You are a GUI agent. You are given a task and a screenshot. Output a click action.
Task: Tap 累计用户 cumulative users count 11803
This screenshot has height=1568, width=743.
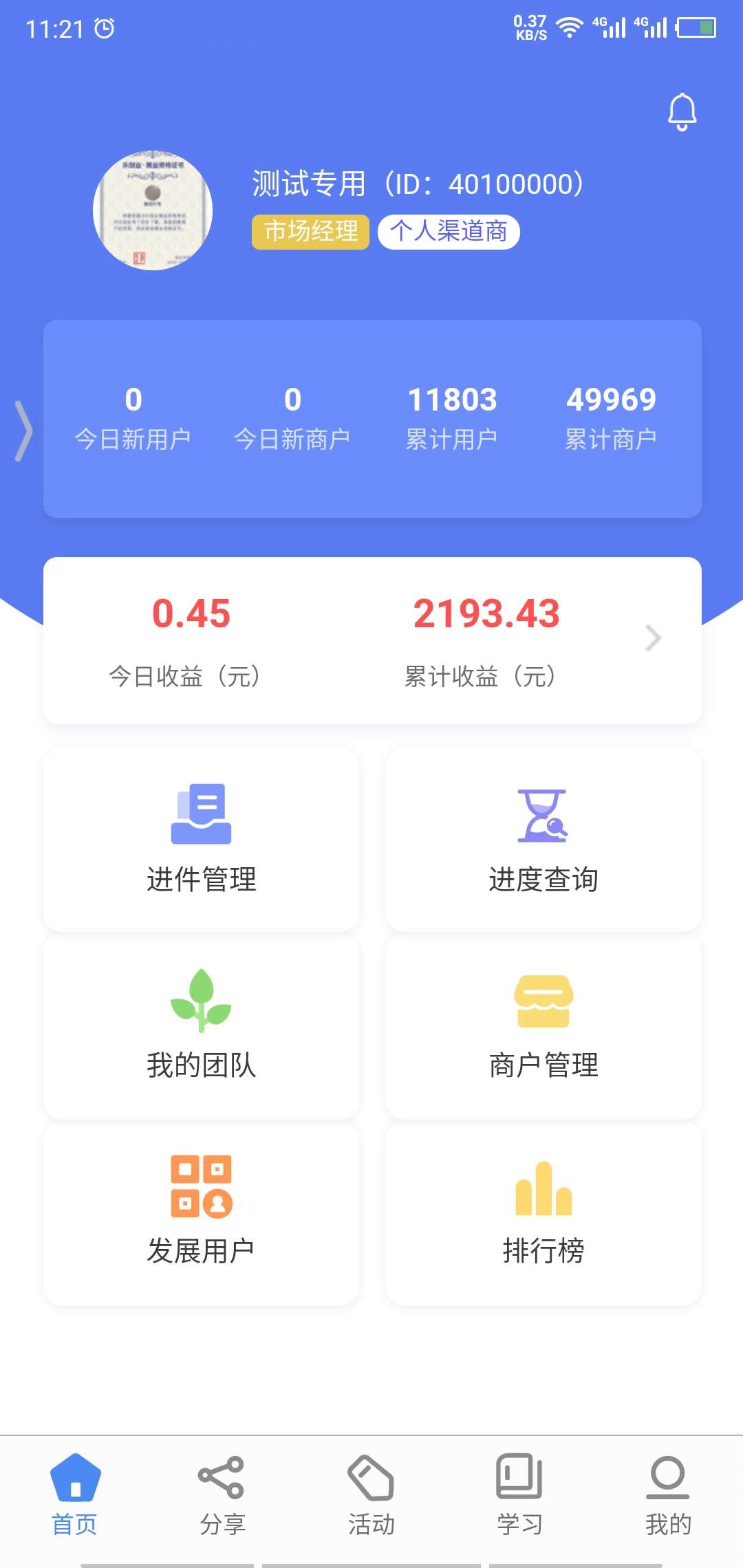(453, 399)
